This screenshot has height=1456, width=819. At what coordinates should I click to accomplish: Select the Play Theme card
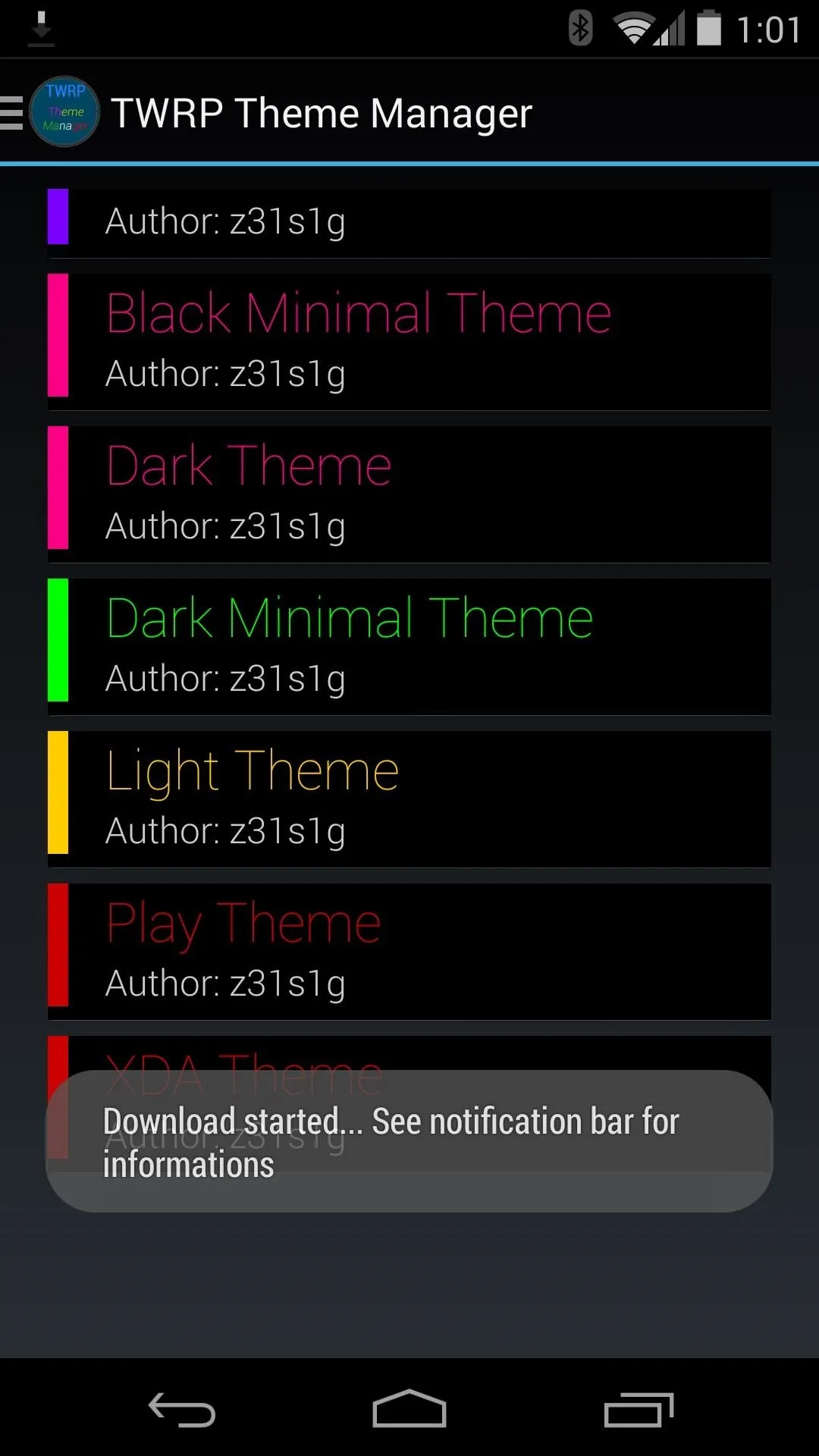409,952
